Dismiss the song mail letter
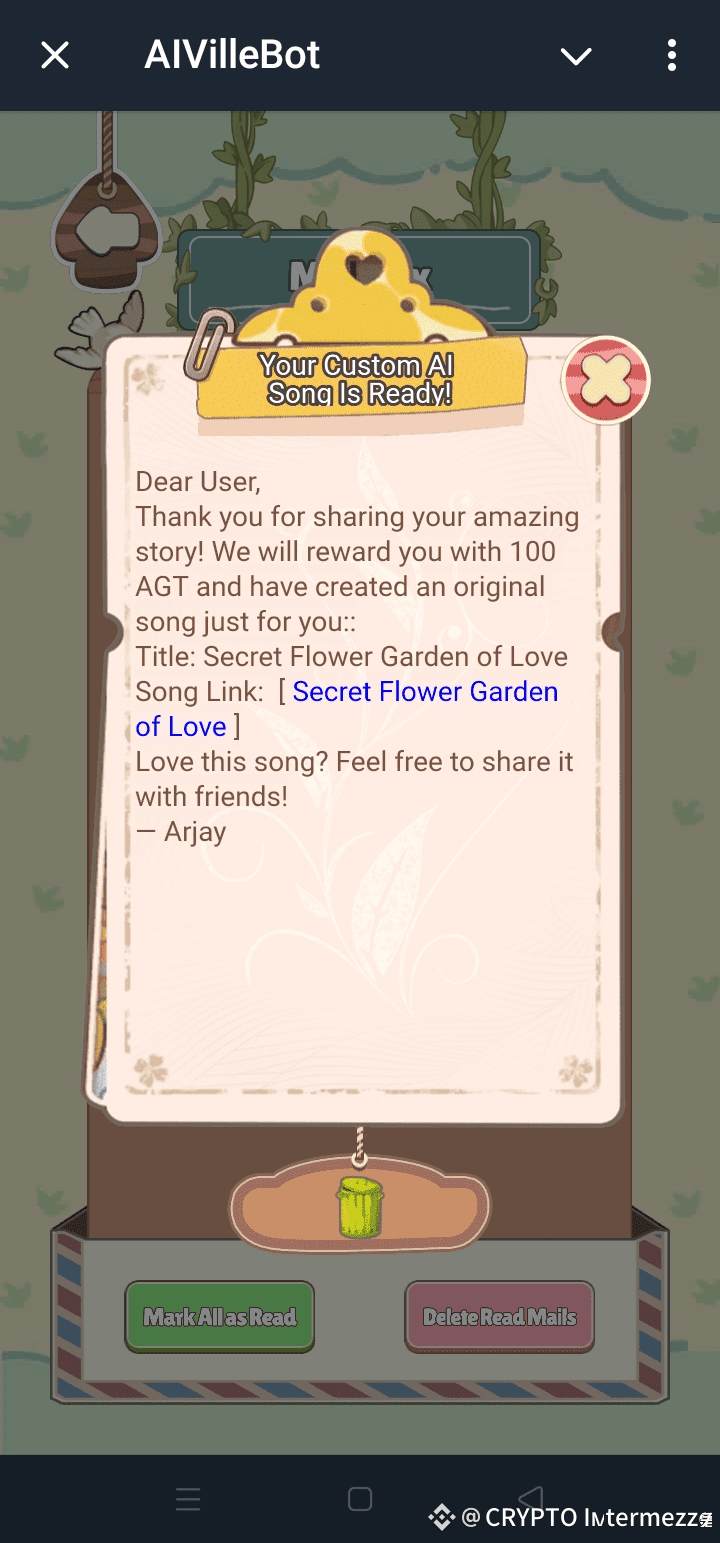This screenshot has width=720, height=1543. coord(606,380)
